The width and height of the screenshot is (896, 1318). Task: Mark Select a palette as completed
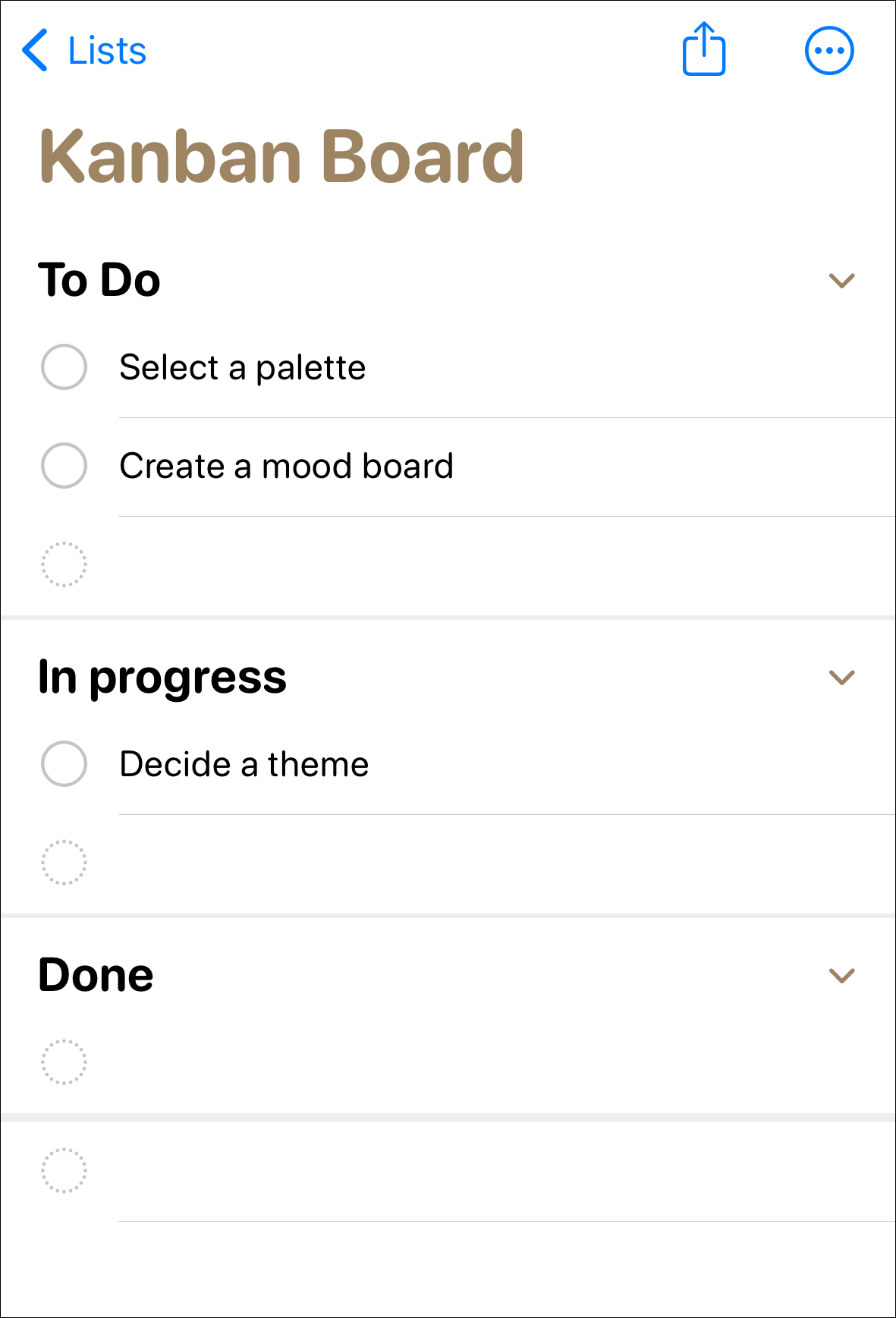[x=64, y=367]
